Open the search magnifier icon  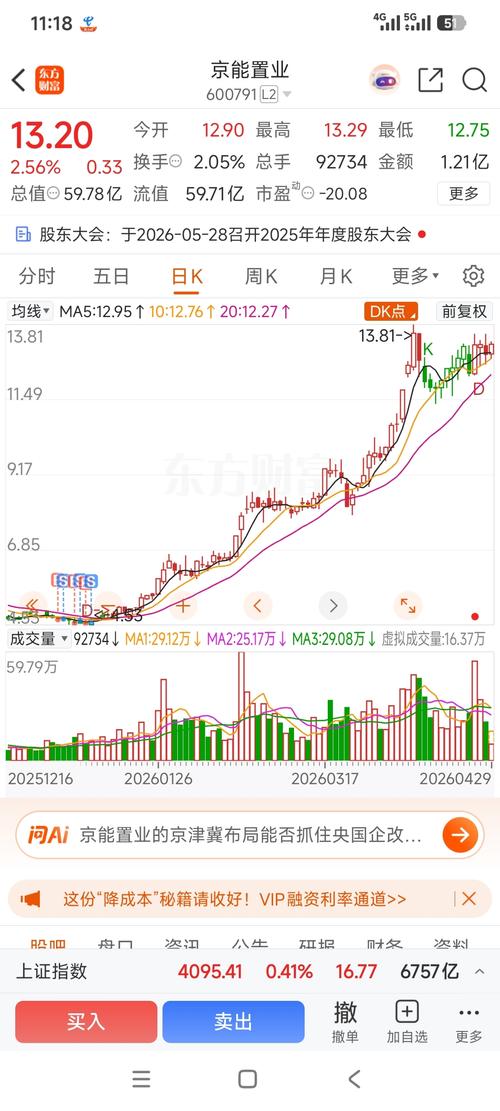pos(475,80)
